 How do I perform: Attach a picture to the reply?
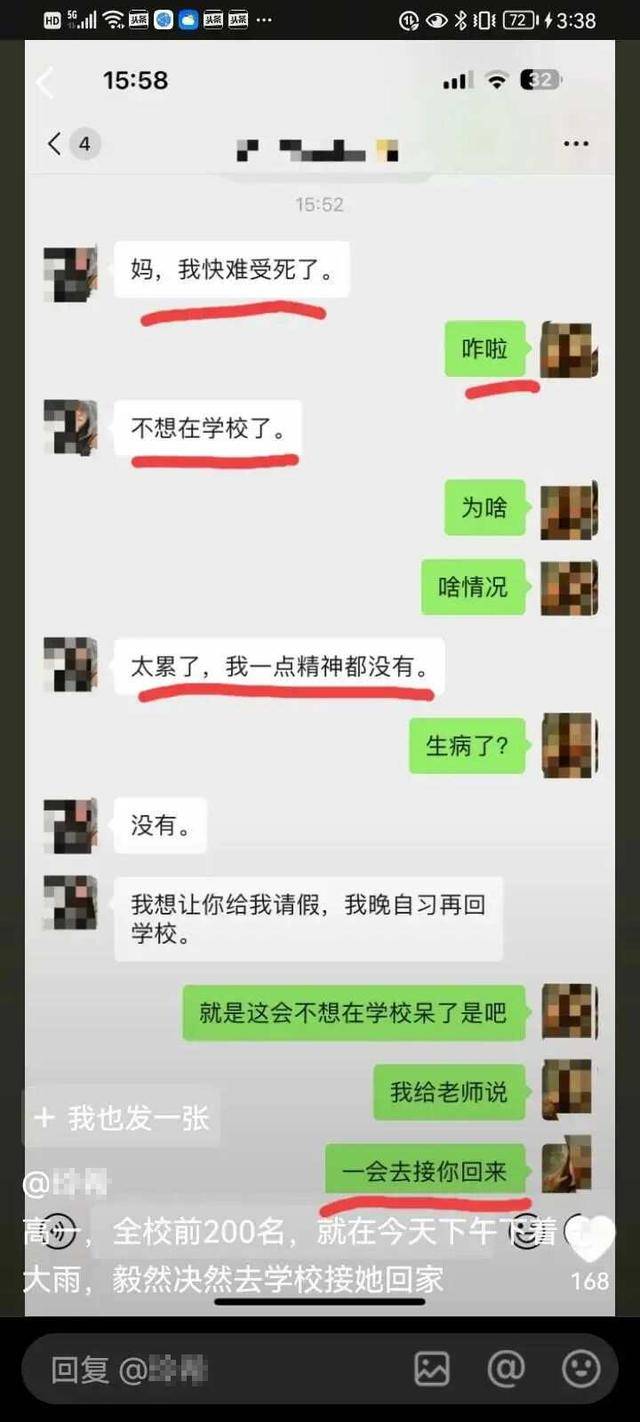coord(432,1369)
